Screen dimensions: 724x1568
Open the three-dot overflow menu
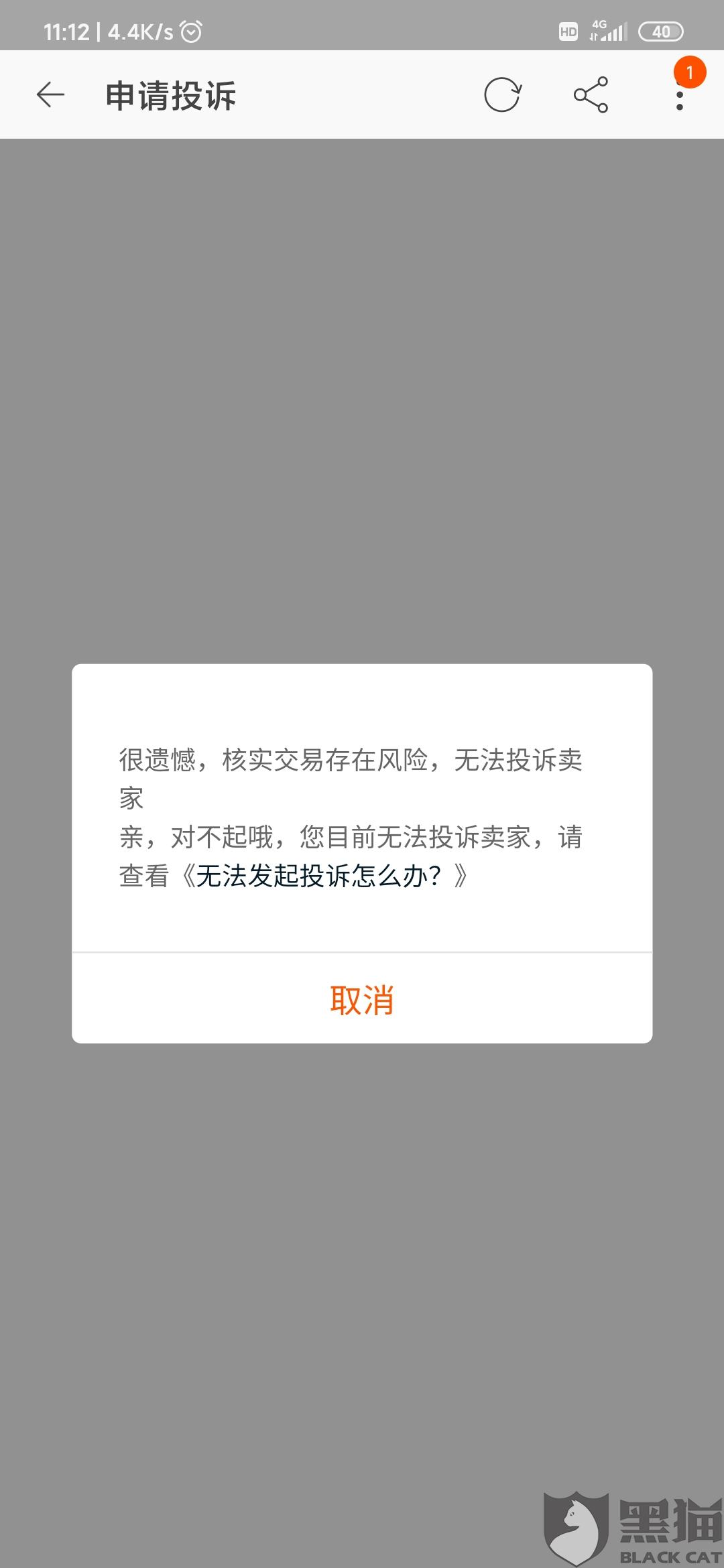point(680,94)
